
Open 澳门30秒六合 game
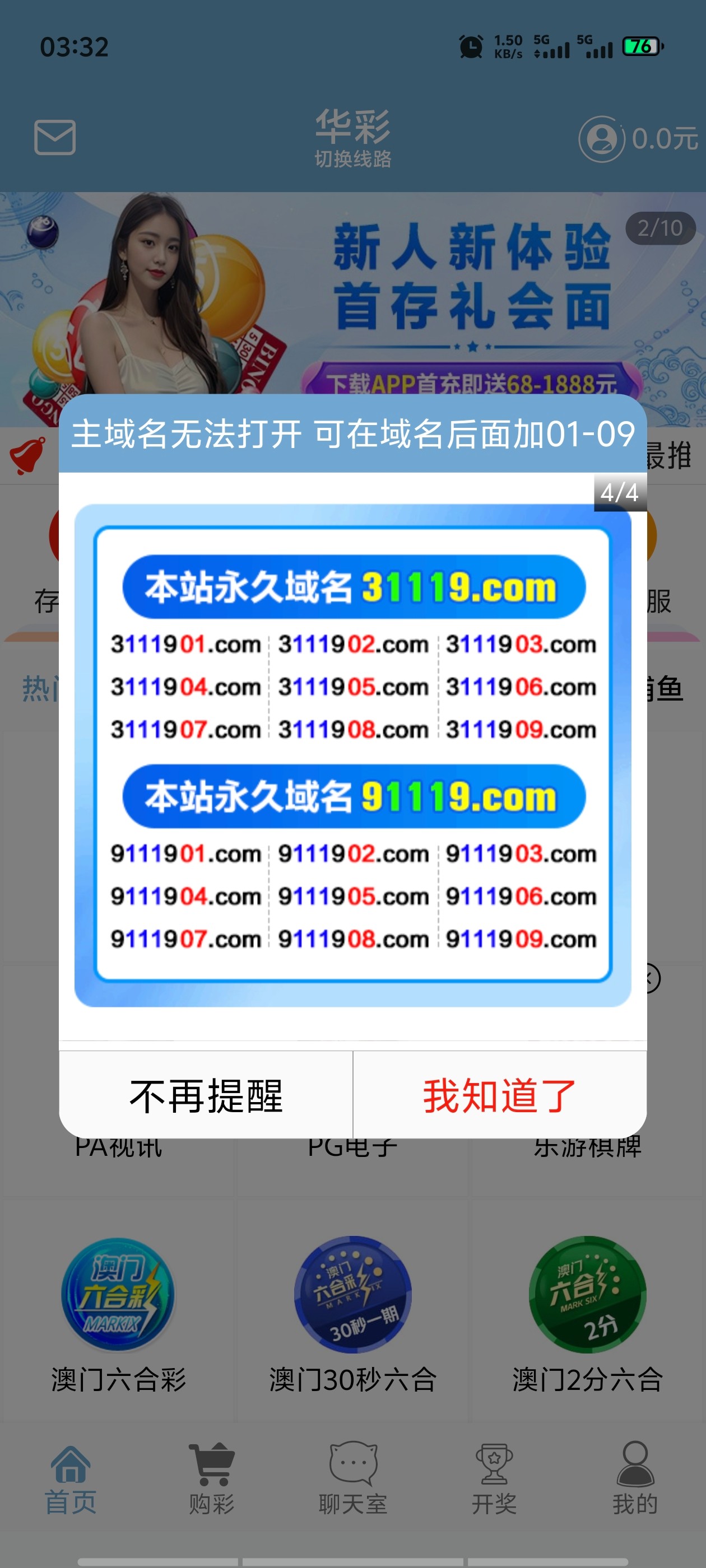tap(352, 1314)
